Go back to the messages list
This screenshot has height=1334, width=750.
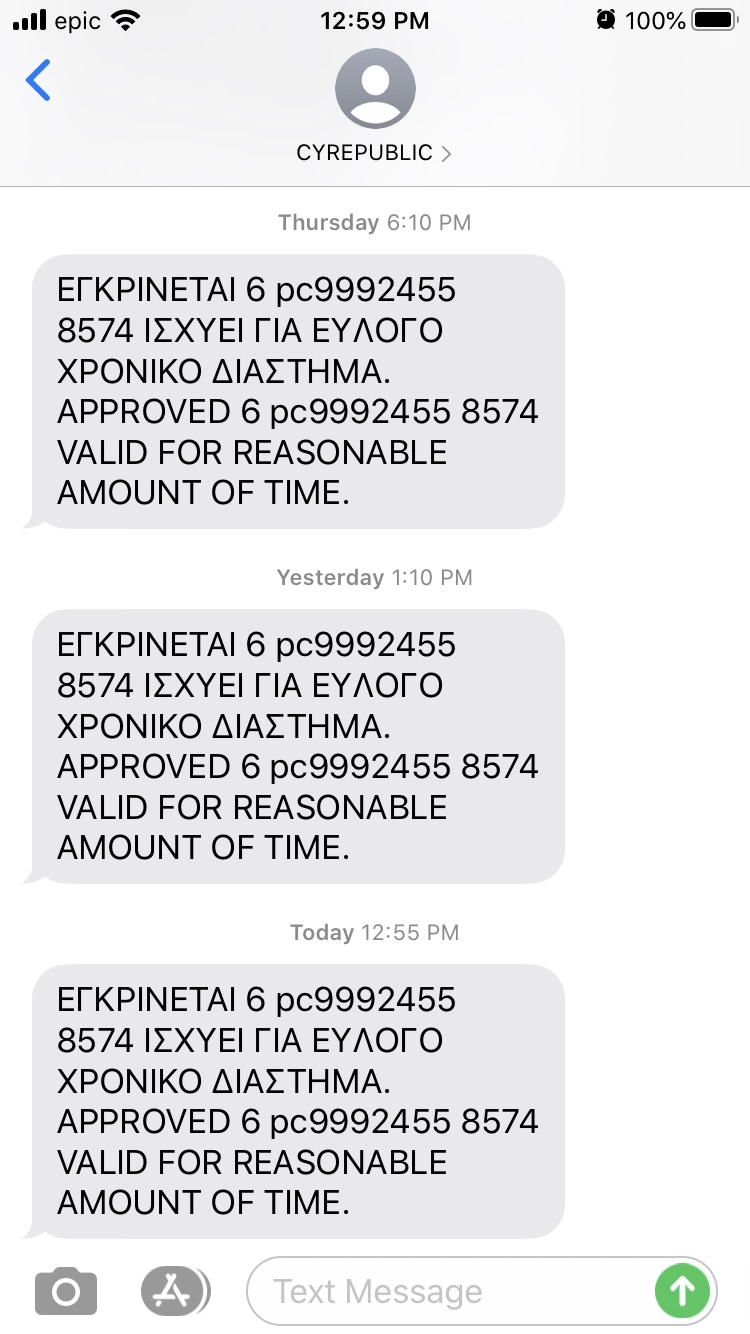tap(38, 81)
